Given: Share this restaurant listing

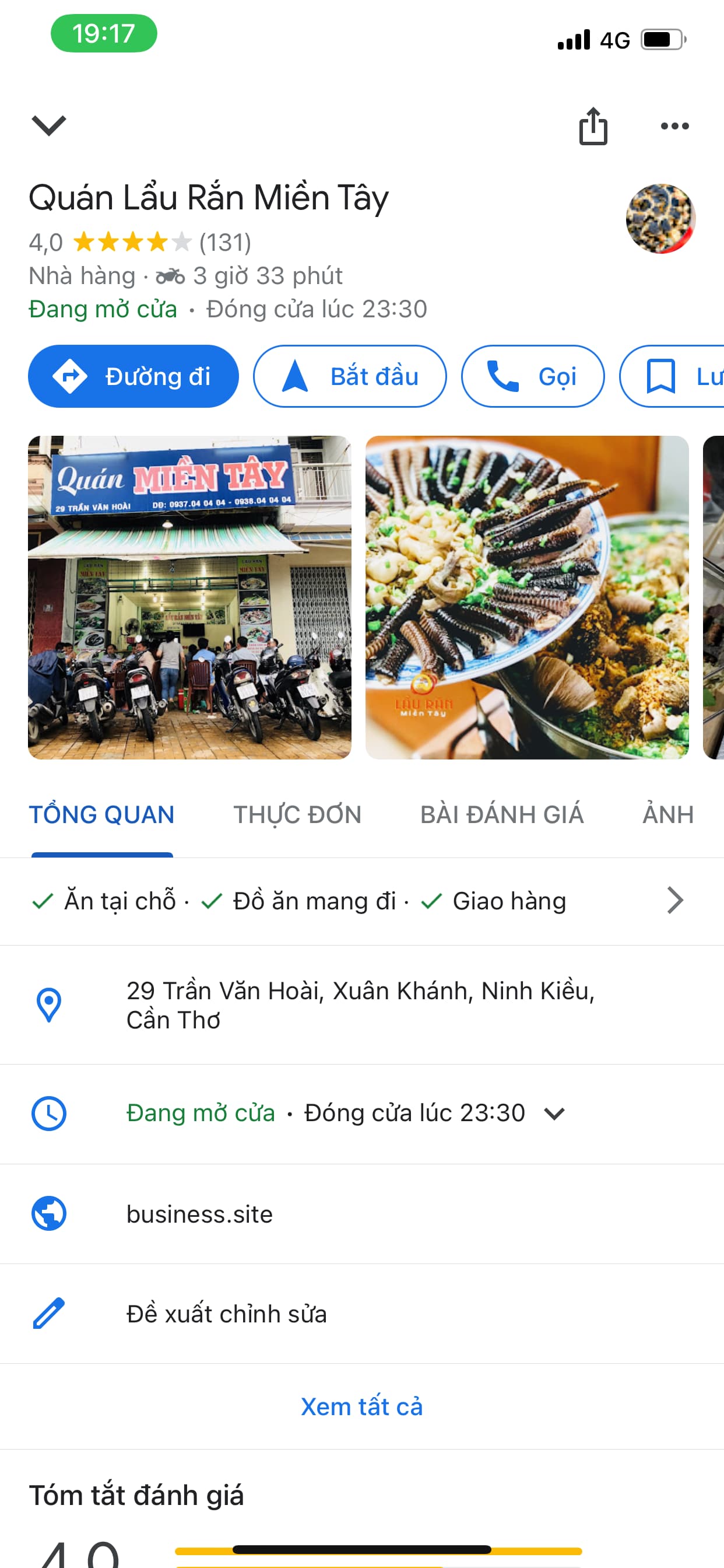Looking at the screenshot, I should 593,127.
